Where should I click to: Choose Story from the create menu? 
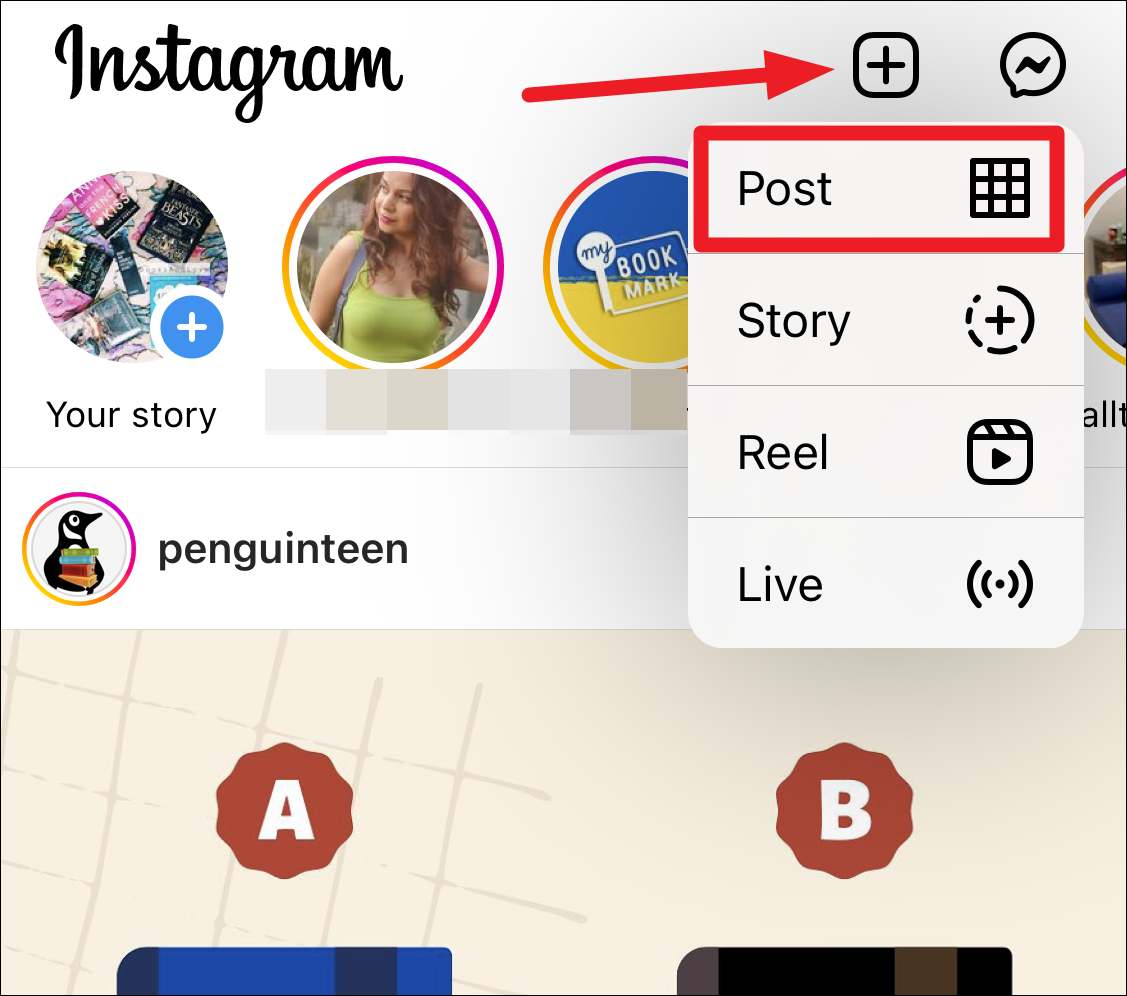pos(886,321)
